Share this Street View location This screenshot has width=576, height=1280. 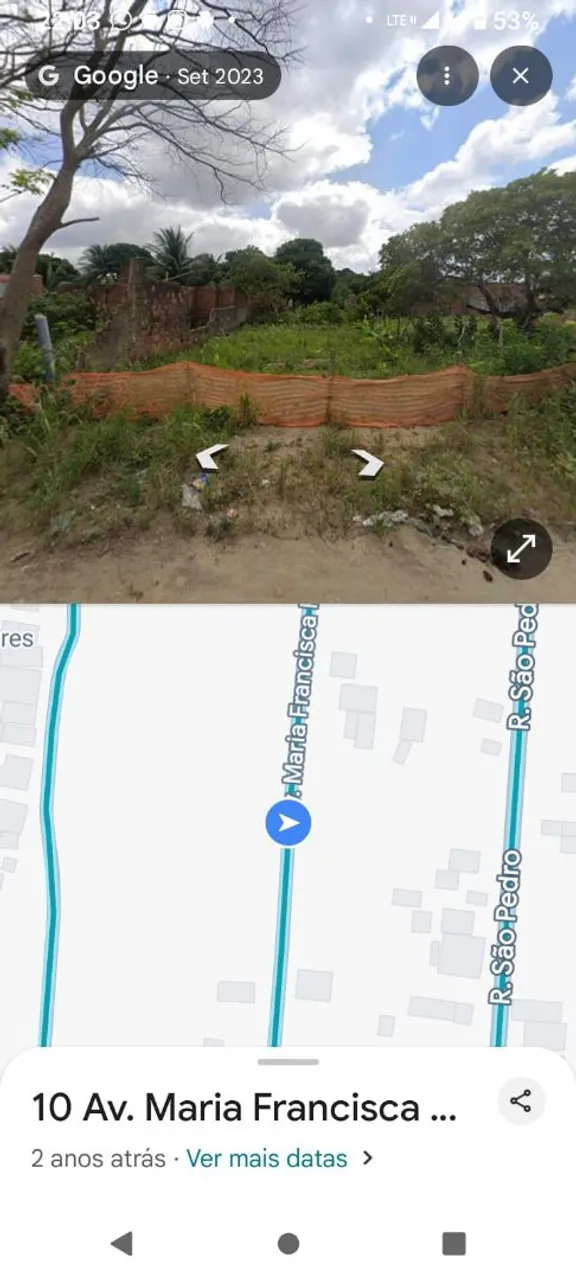pos(521,1102)
